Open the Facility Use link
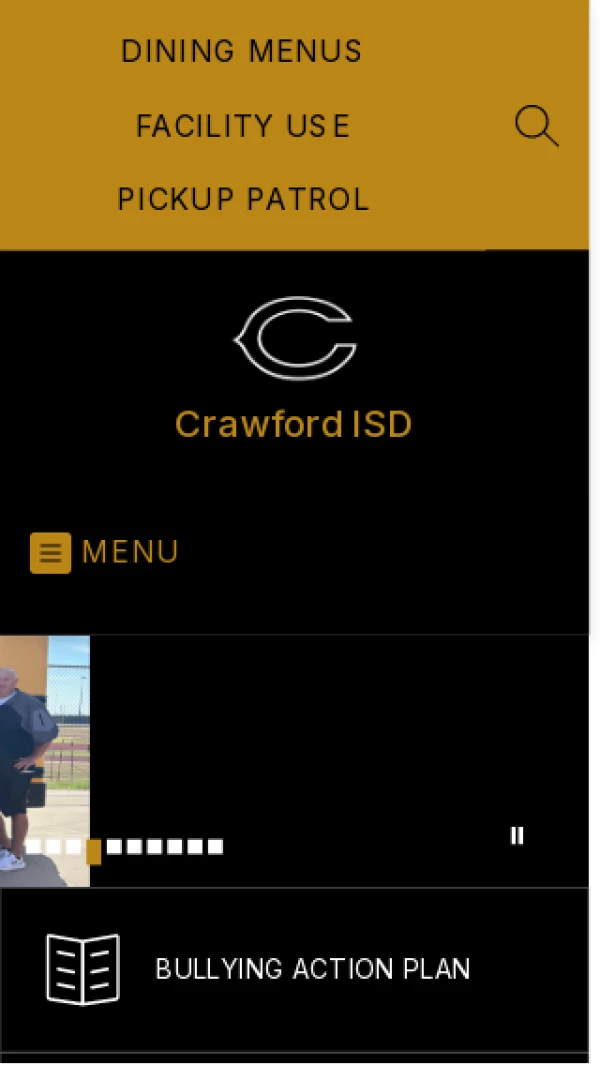The height and width of the screenshot is (1065, 600). pos(243,126)
